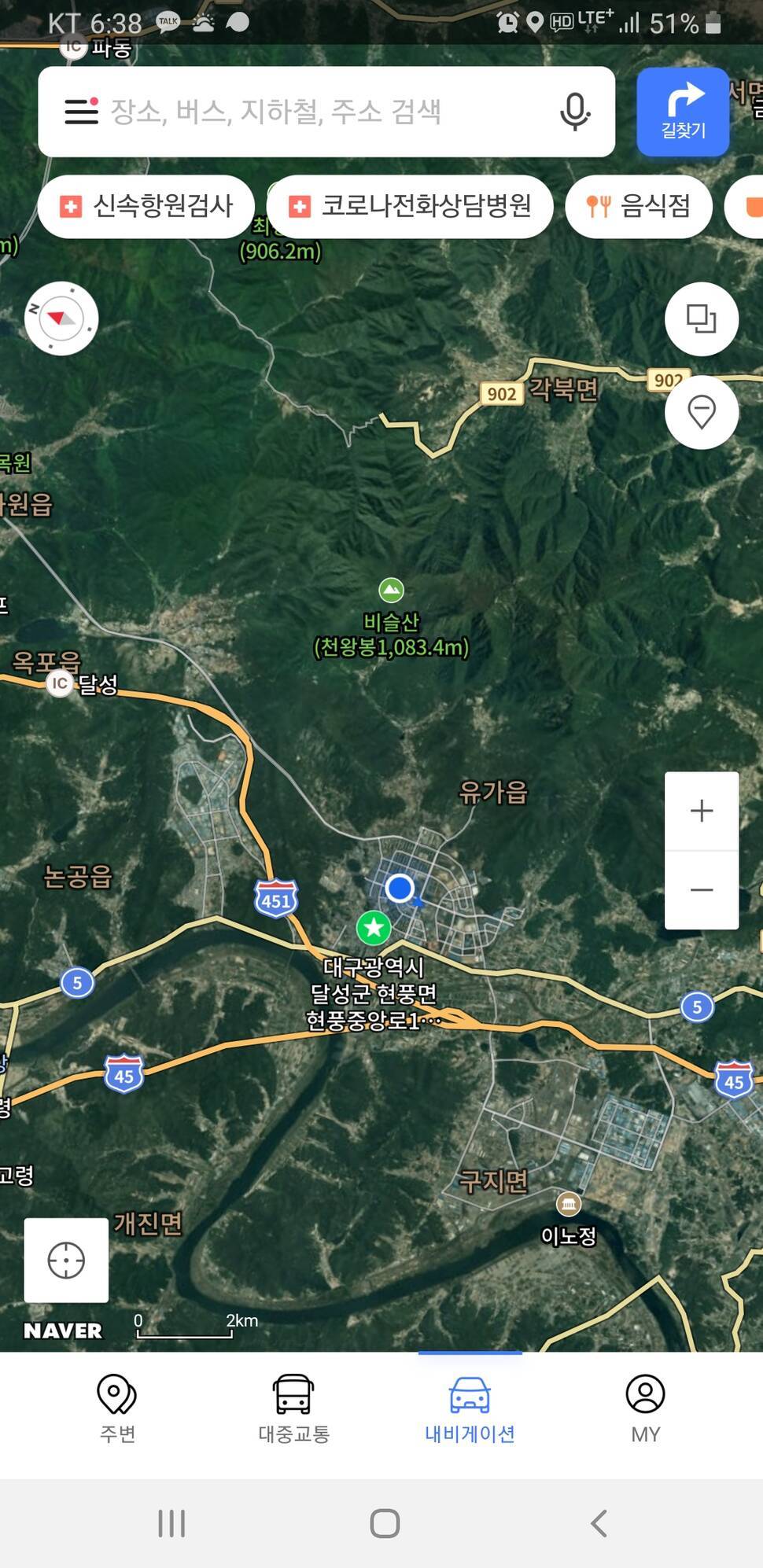Switch to the 내비게이션 tab
The image size is (763, 1568).
point(470,1408)
